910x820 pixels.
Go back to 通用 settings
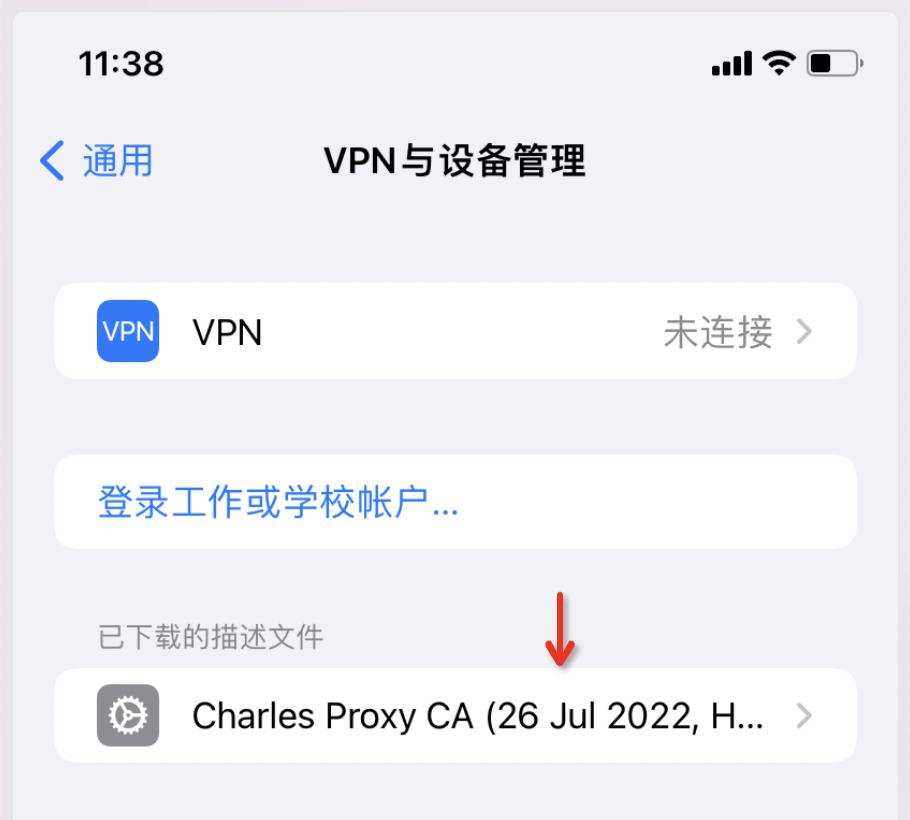pos(97,161)
